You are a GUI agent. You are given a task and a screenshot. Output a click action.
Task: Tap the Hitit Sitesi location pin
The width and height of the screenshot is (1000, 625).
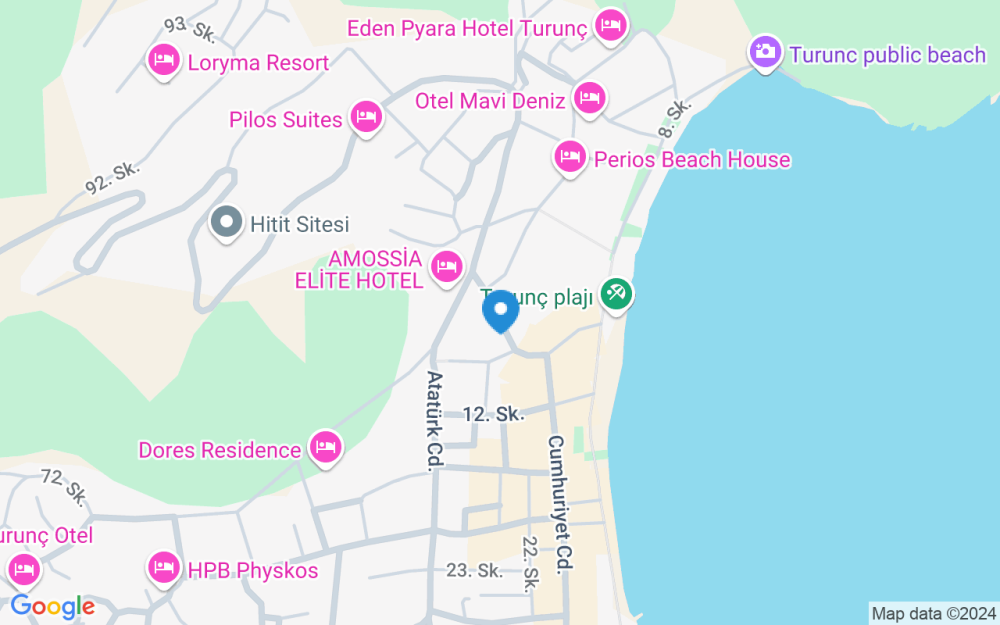(226, 224)
